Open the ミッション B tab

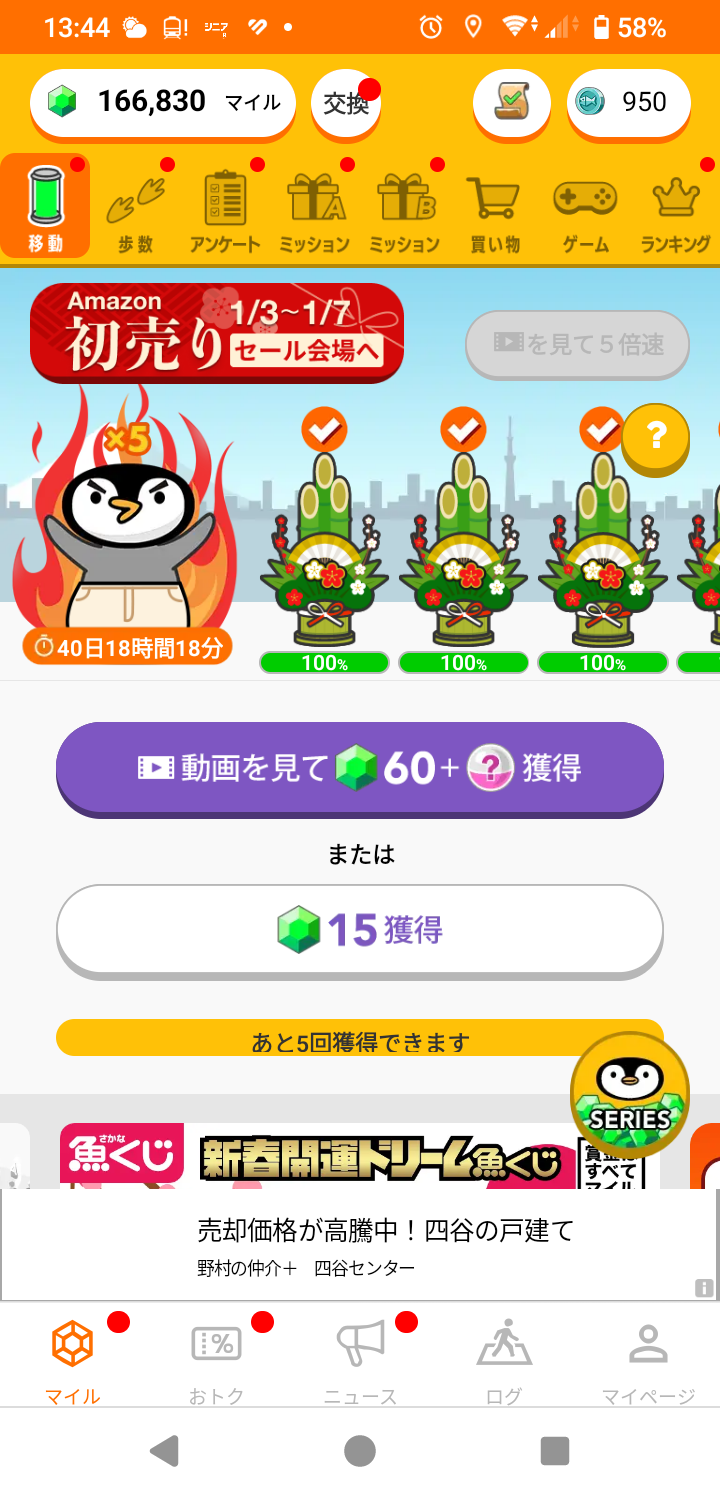(405, 210)
